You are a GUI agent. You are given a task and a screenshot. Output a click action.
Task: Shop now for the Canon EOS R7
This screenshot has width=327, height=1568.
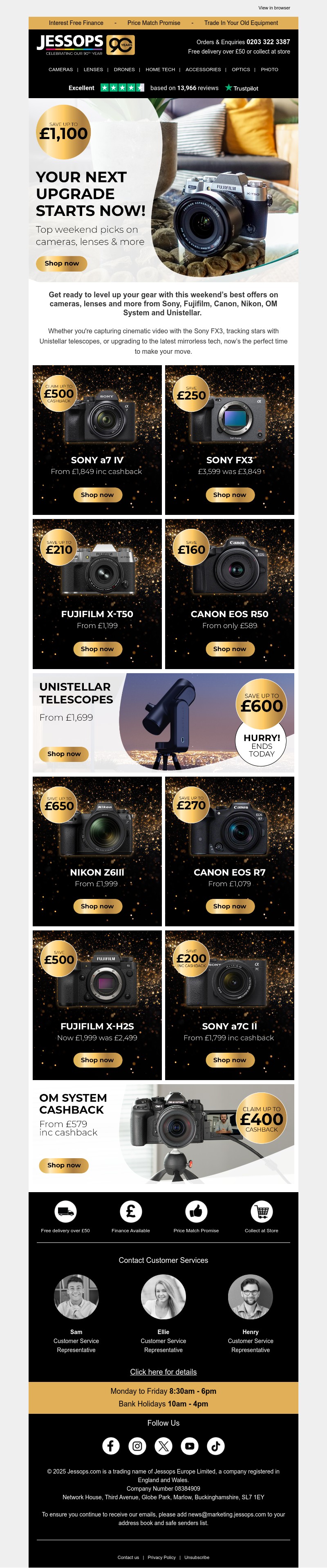tap(229, 906)
